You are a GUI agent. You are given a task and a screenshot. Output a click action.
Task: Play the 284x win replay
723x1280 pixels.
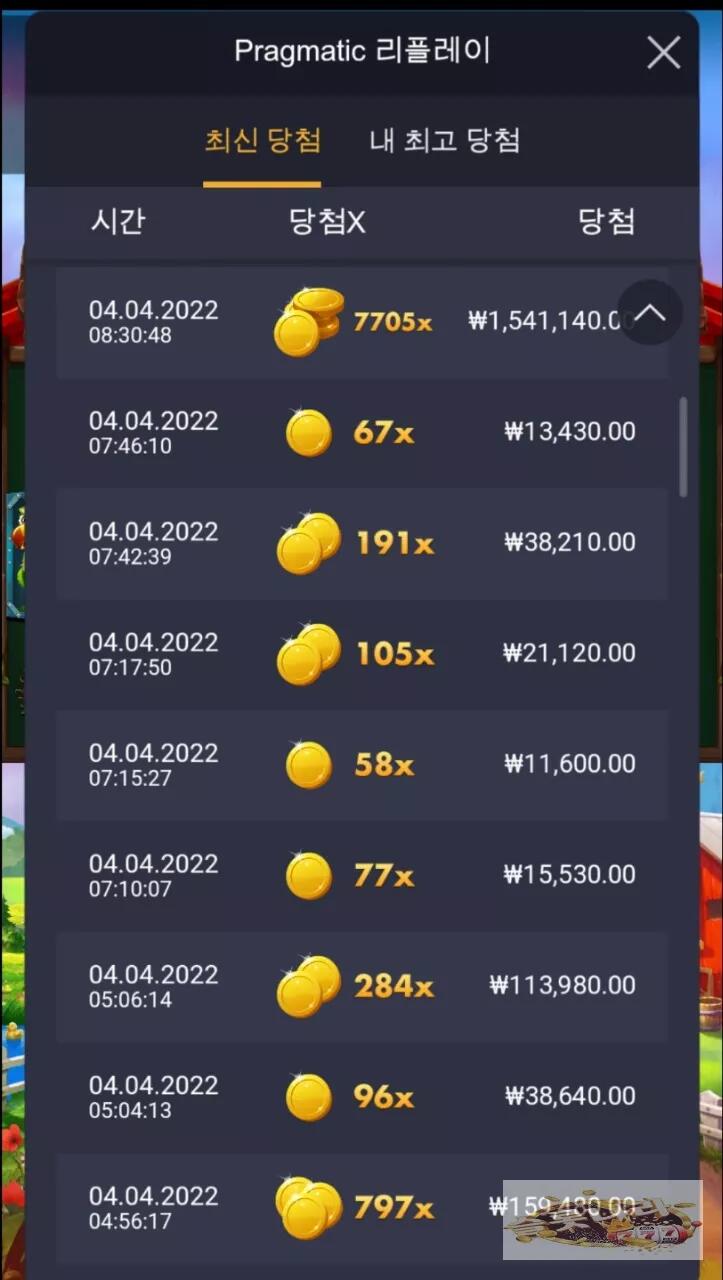(361, 986)
